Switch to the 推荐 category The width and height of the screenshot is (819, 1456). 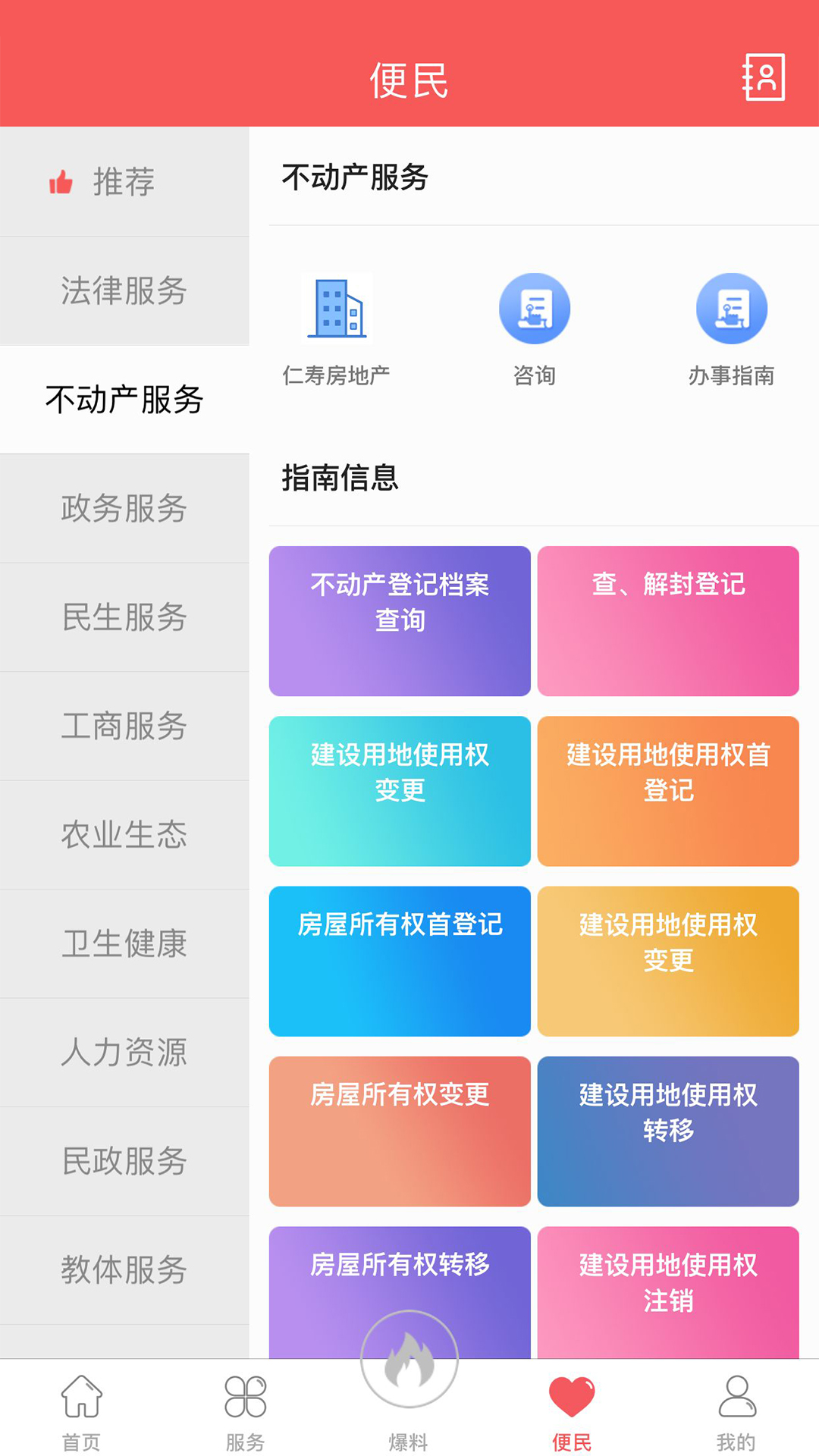124,181
